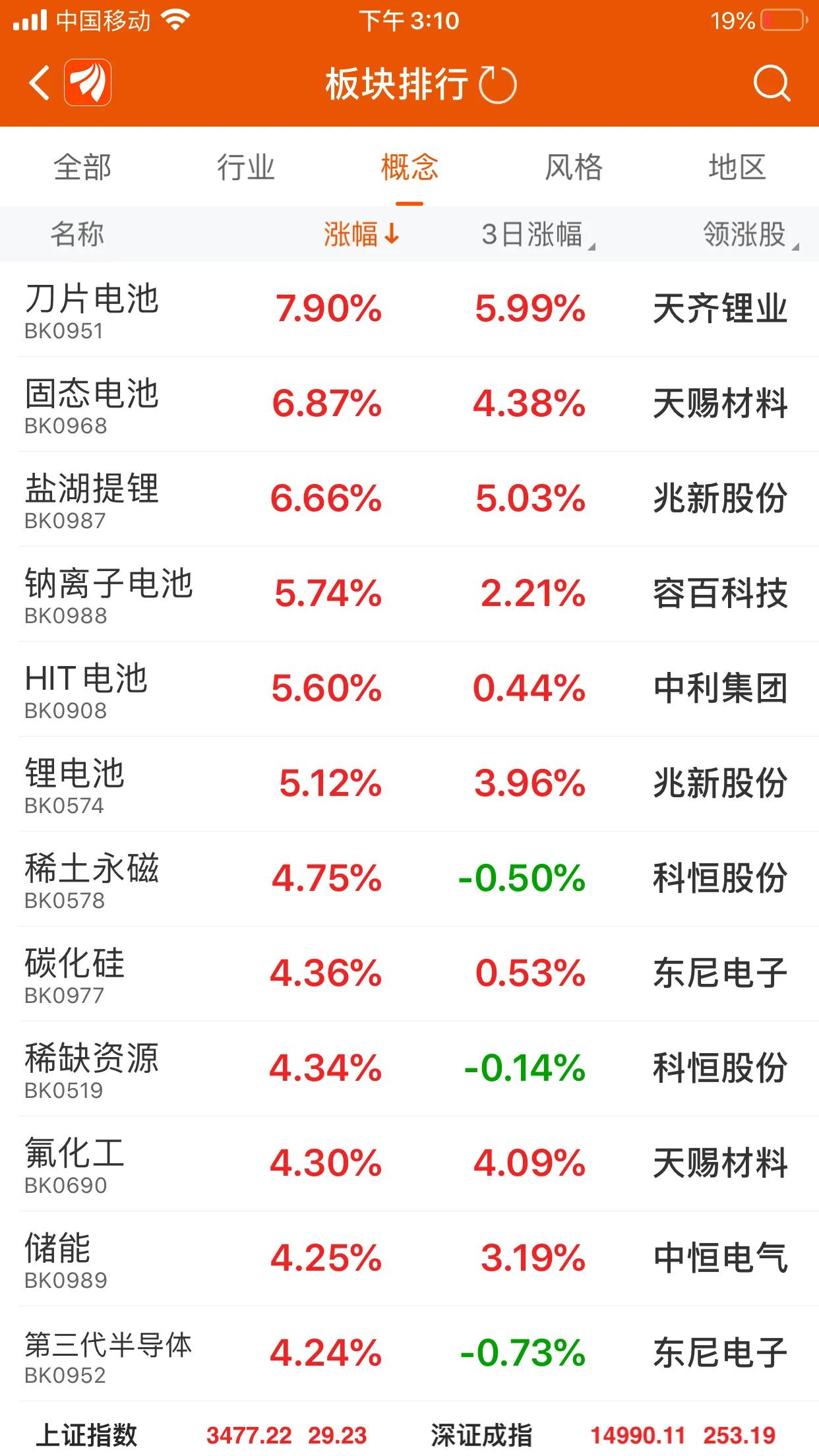Open the 3日涨幅 column dropdown
This screenshot has height=1456, width=819.
point(538,234)
